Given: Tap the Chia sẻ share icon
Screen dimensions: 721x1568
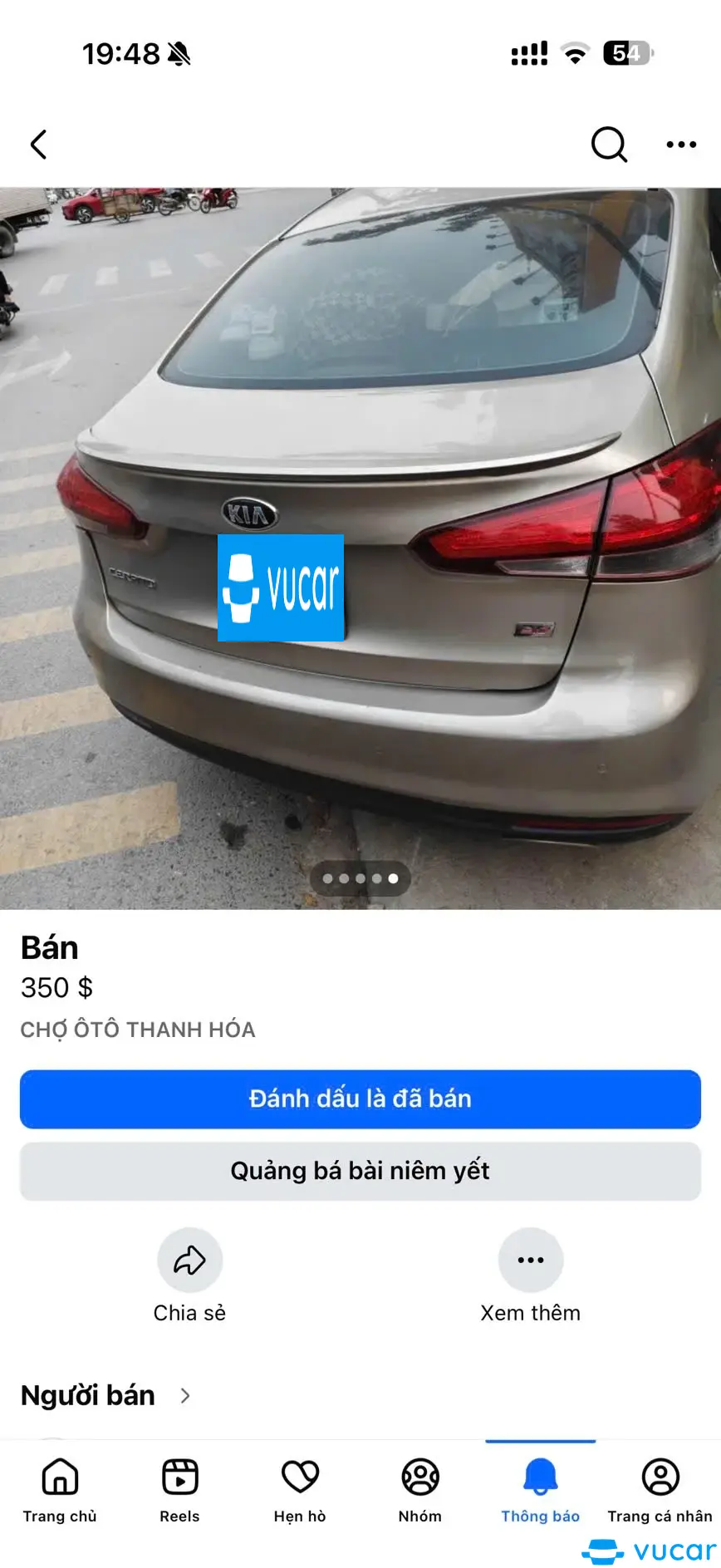Looking at the screenshot, I should click(x=189, y=1260).
